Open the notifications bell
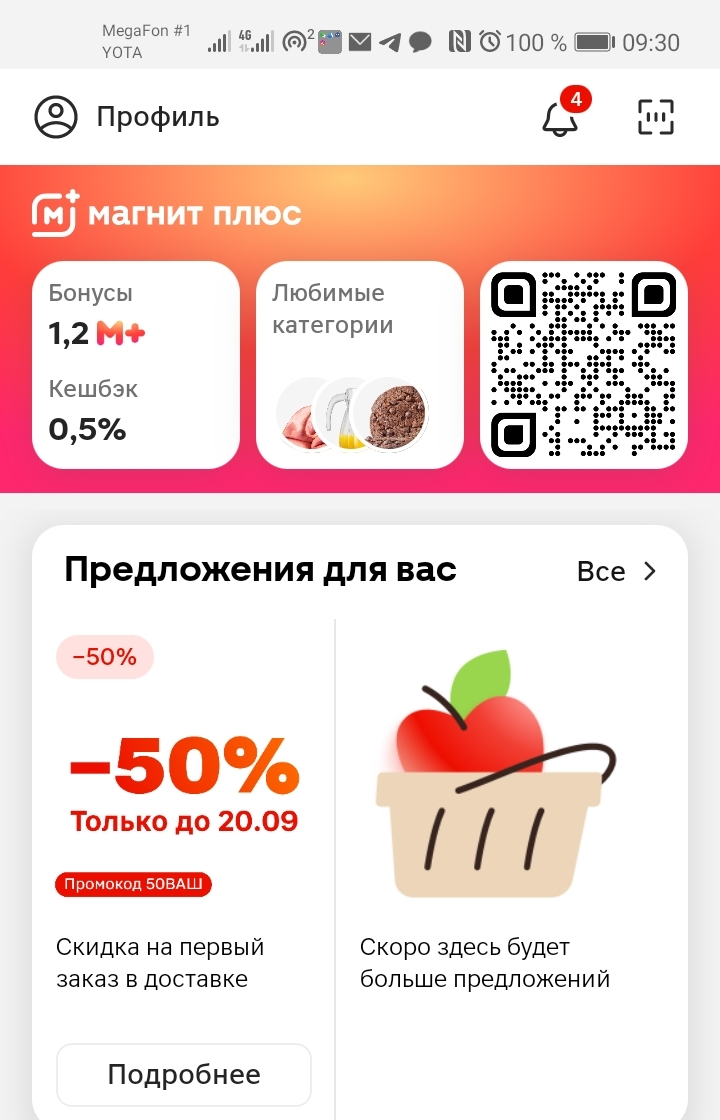720x1120 pixels. coord(561,116)
